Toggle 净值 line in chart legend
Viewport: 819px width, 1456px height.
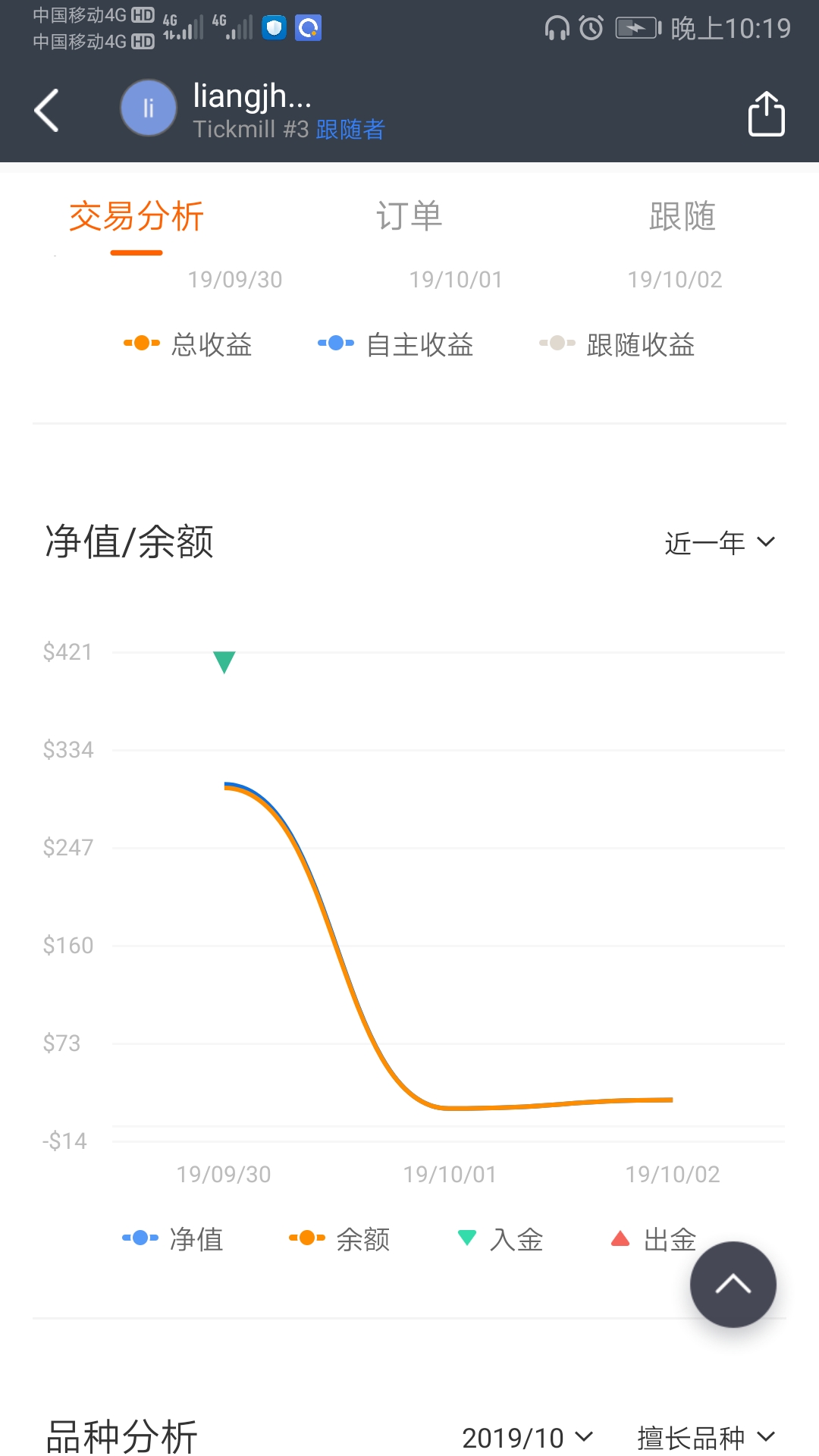[173, 1239]
